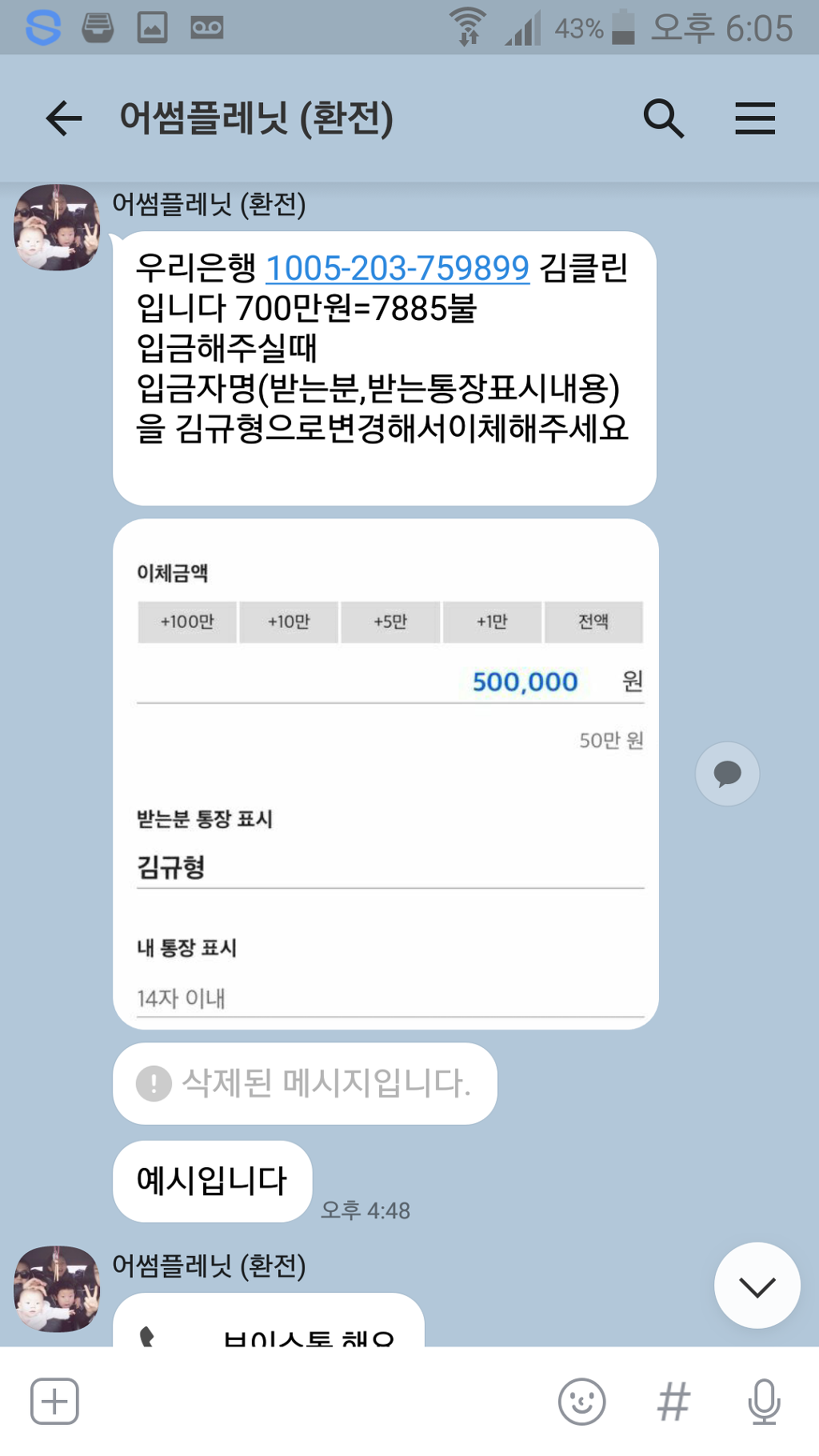View the first 어썸플레닛 profile picture

click(57, 227)
